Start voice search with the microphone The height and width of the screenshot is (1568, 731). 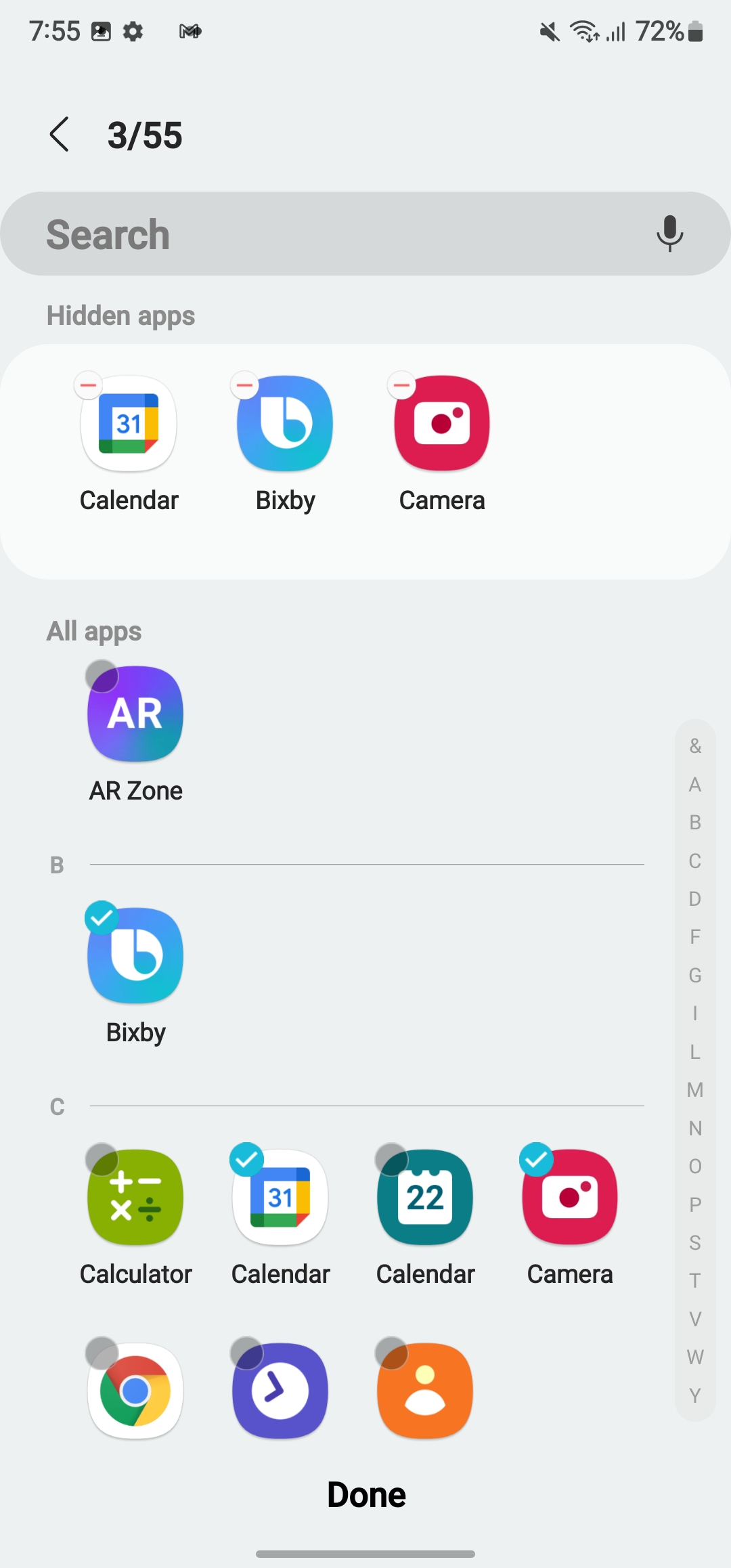point(669,234)
